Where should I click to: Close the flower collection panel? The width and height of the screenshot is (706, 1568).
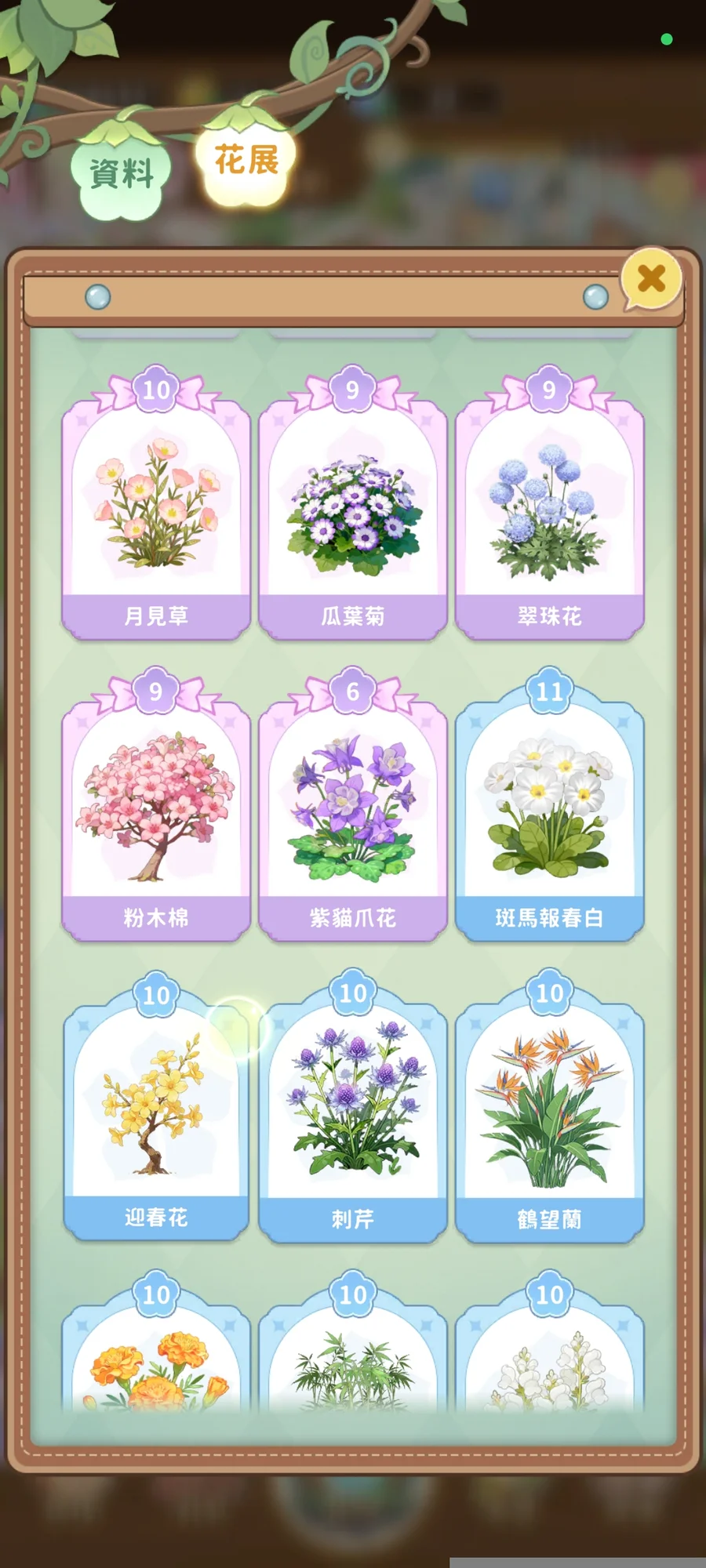tap(651, 278)
